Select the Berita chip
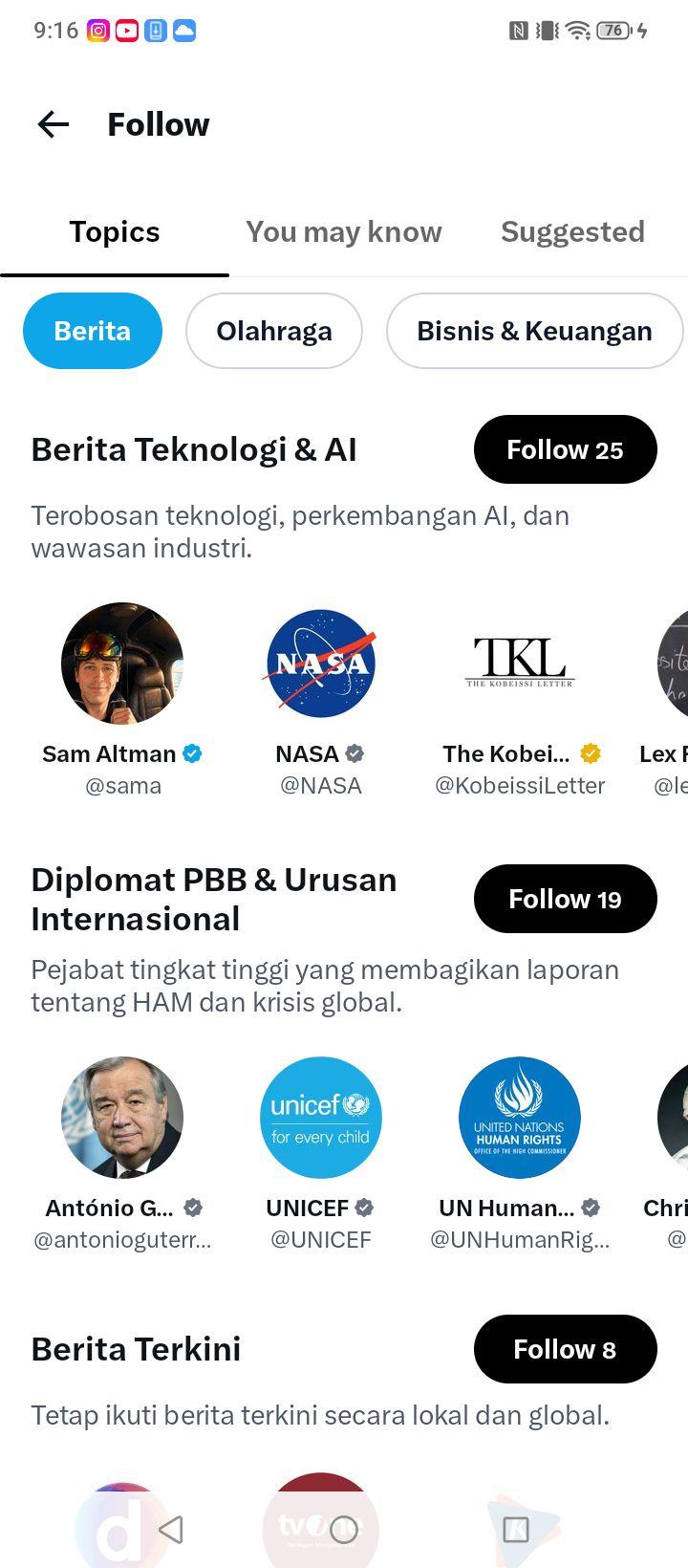 click(x=93, y=331)
